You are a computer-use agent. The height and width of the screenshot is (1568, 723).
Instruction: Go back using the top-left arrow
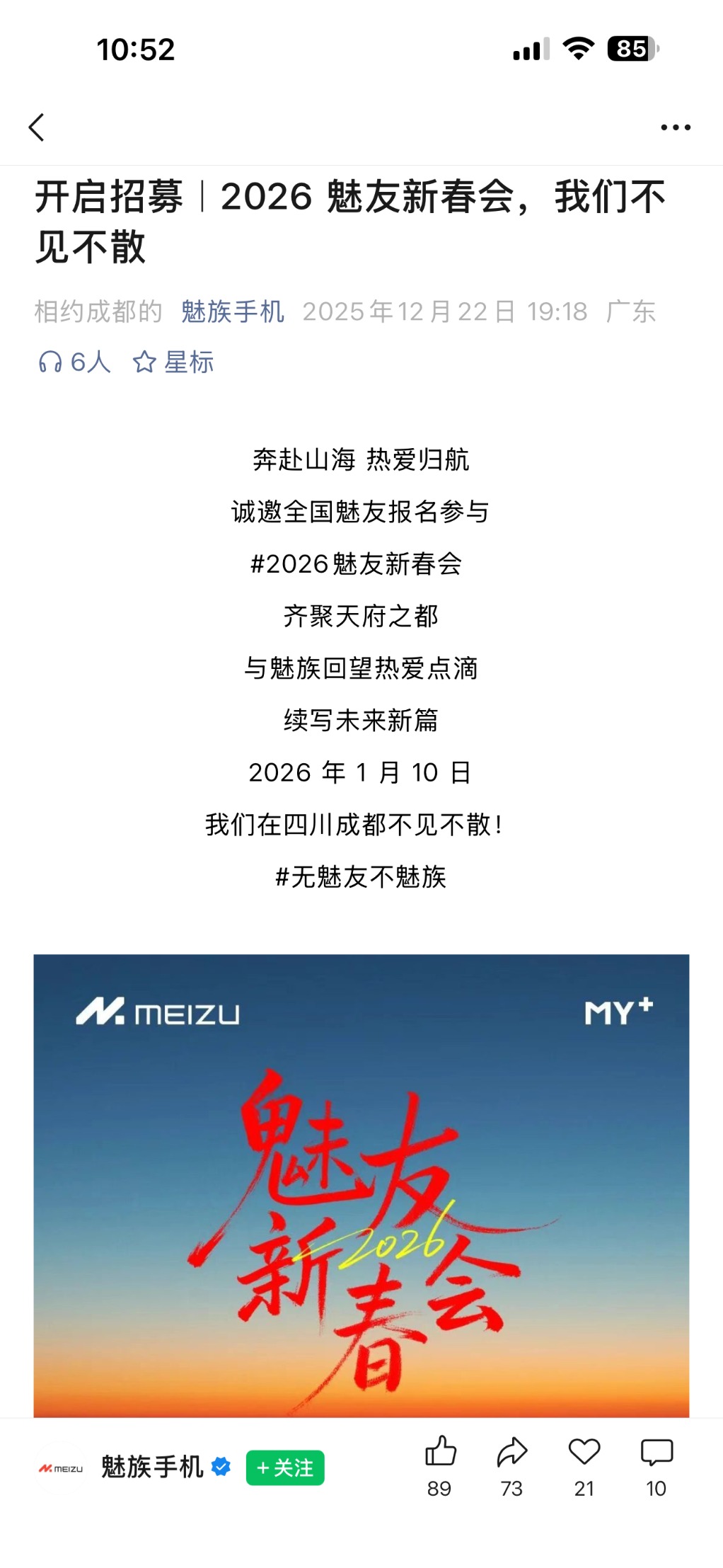(x=37, y=127)
